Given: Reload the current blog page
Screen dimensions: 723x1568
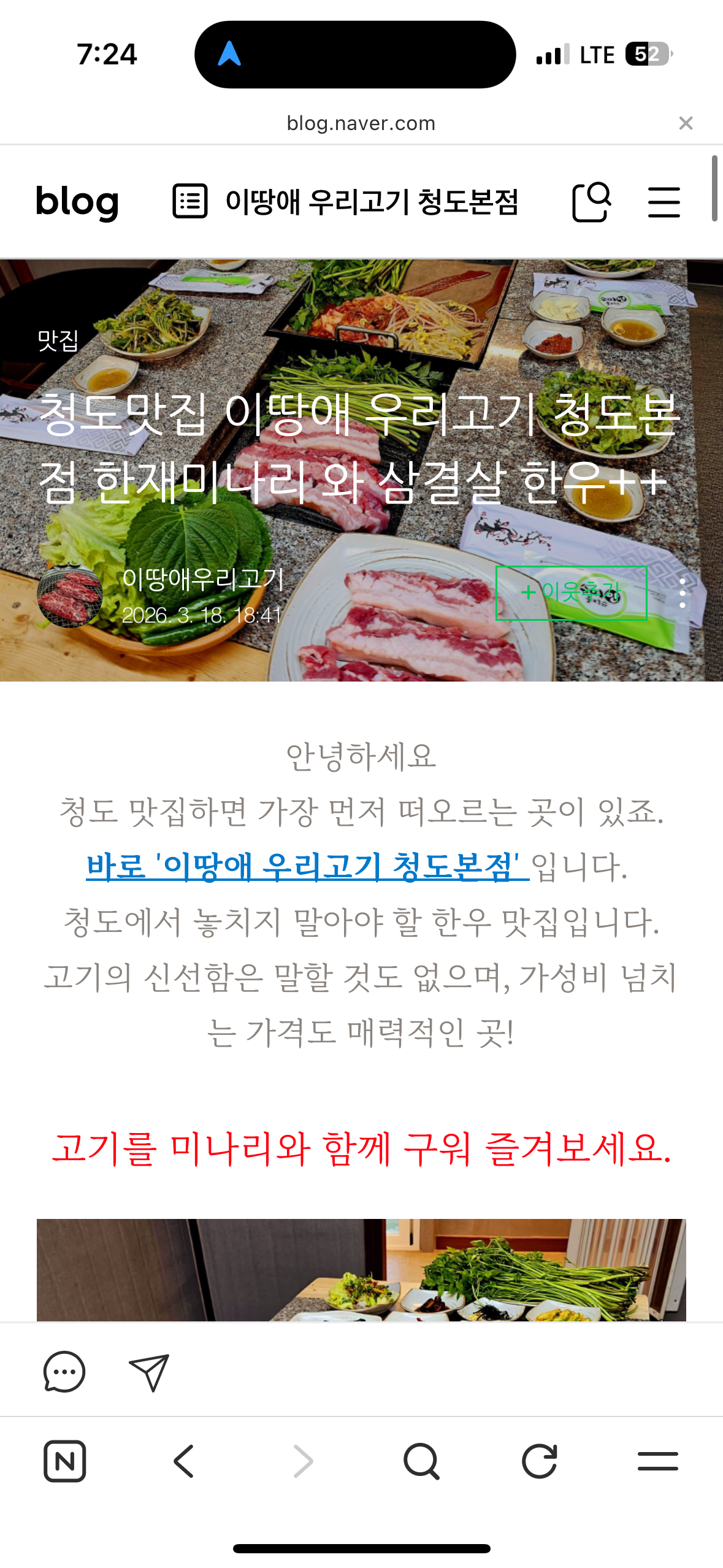Looking at the screenshot, I should point(540,1461).
